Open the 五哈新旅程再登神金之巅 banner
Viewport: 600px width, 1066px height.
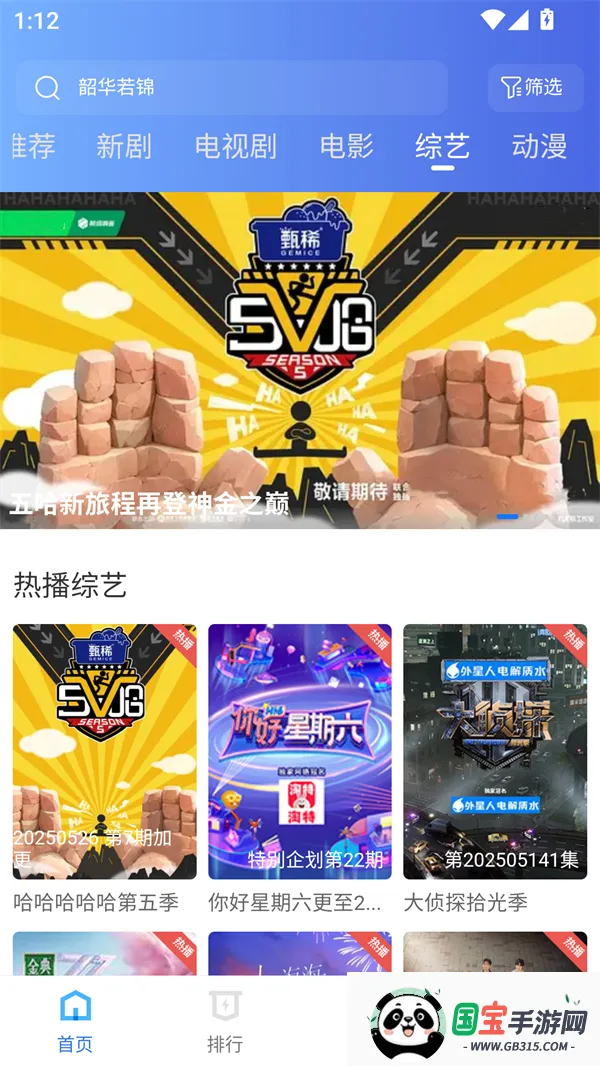click(300, 360)
